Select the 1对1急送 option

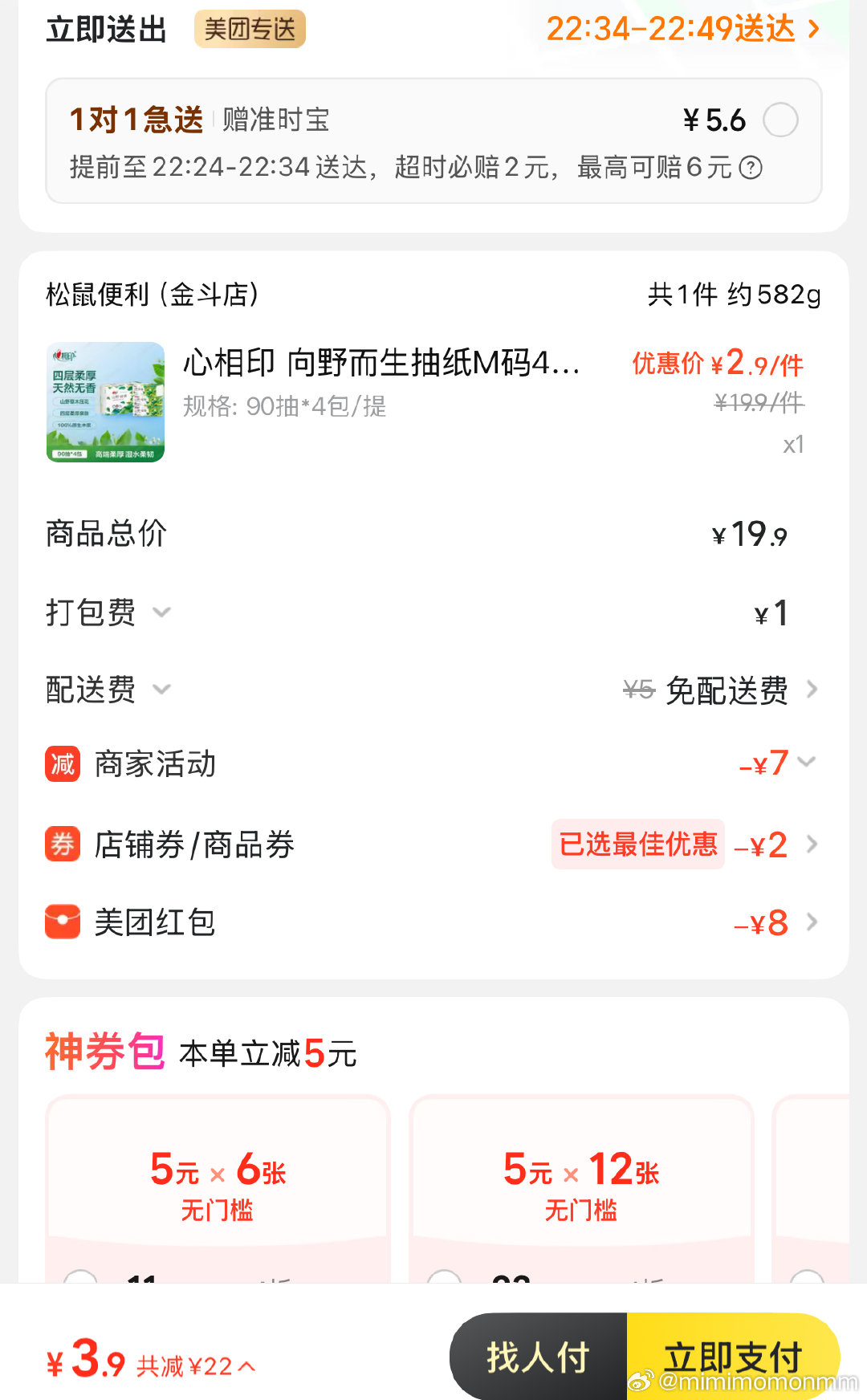(780, 120)
